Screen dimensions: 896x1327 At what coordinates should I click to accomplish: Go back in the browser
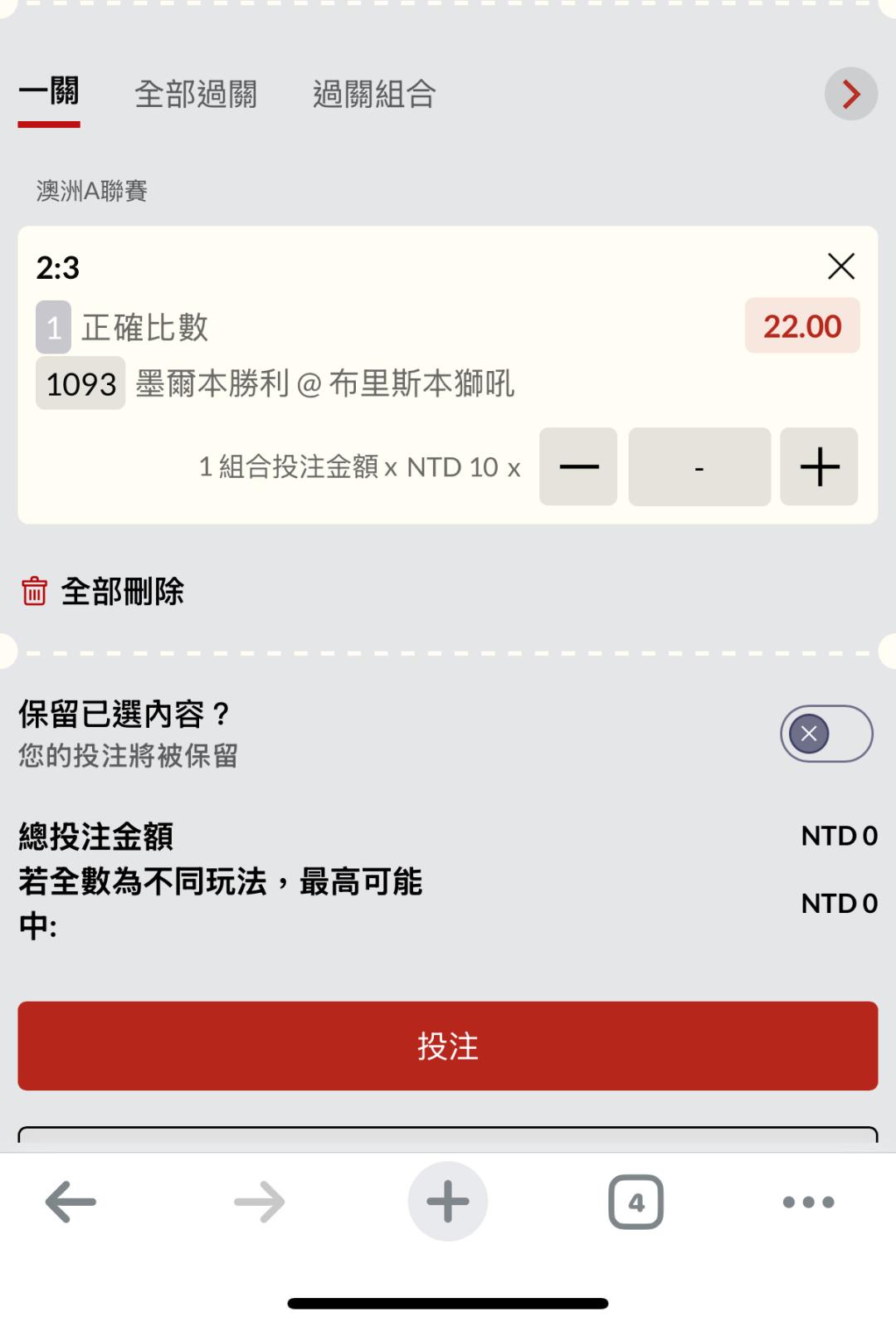click(x=71, y=1202)
